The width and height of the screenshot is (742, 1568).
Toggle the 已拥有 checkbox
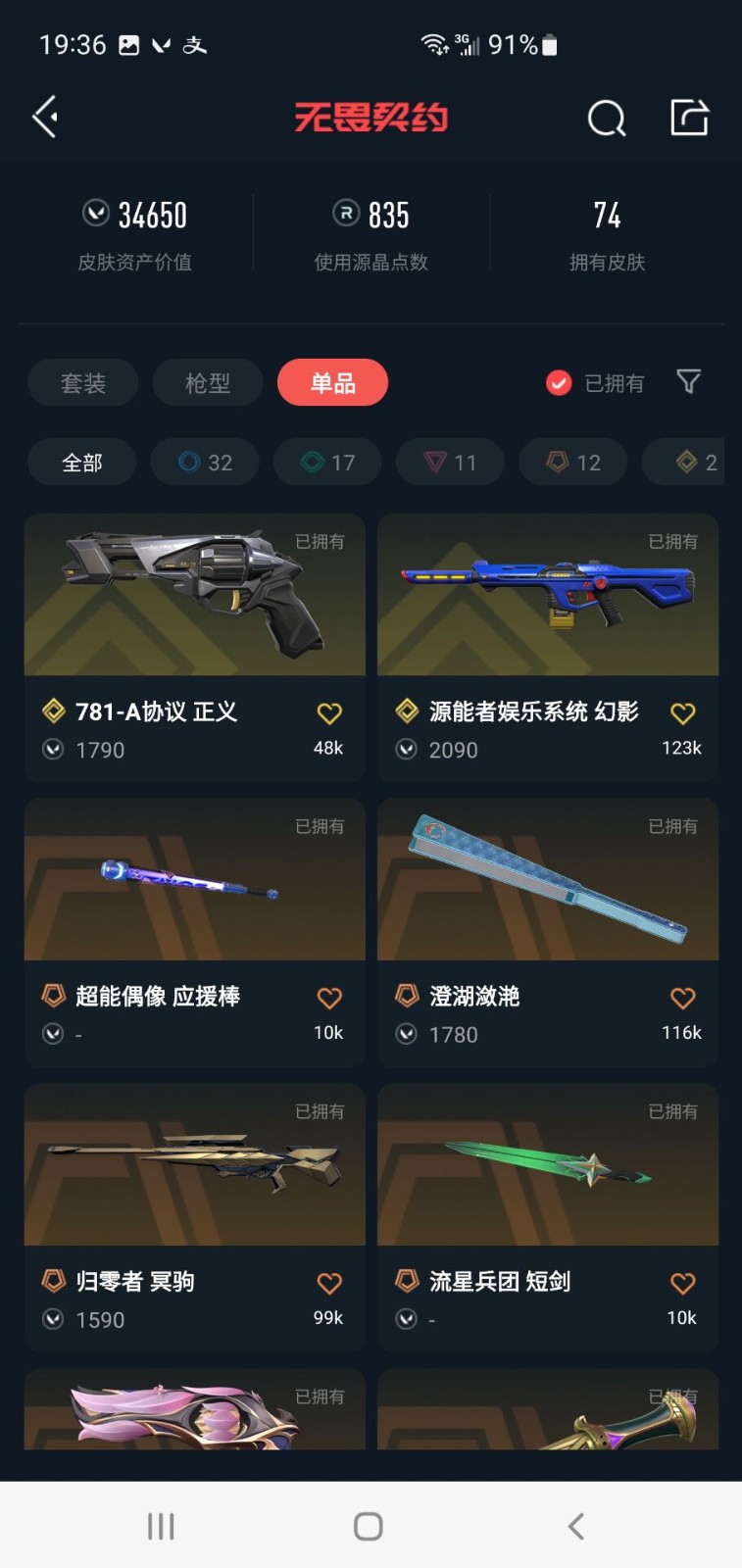559,382
